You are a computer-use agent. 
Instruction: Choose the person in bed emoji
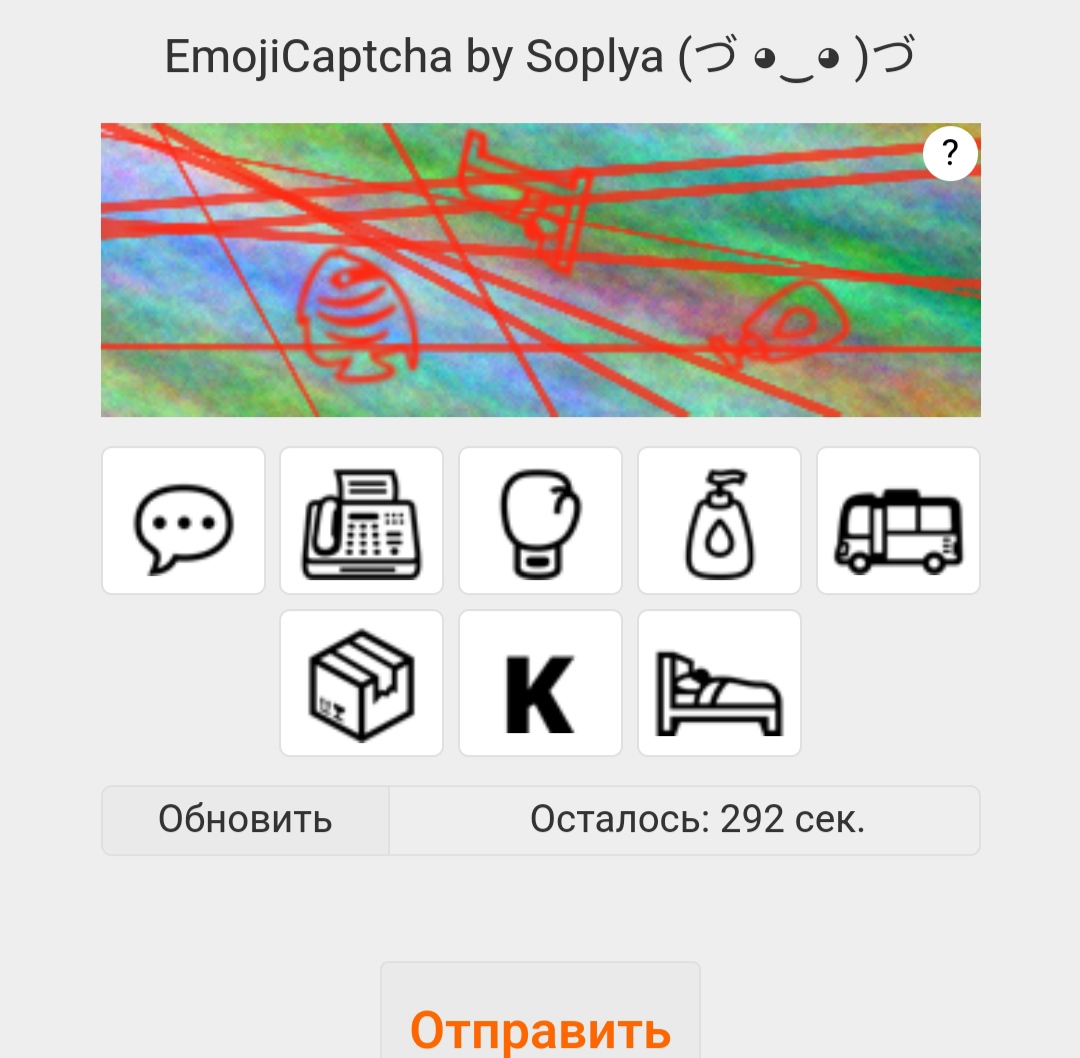[x=719, y=684]
